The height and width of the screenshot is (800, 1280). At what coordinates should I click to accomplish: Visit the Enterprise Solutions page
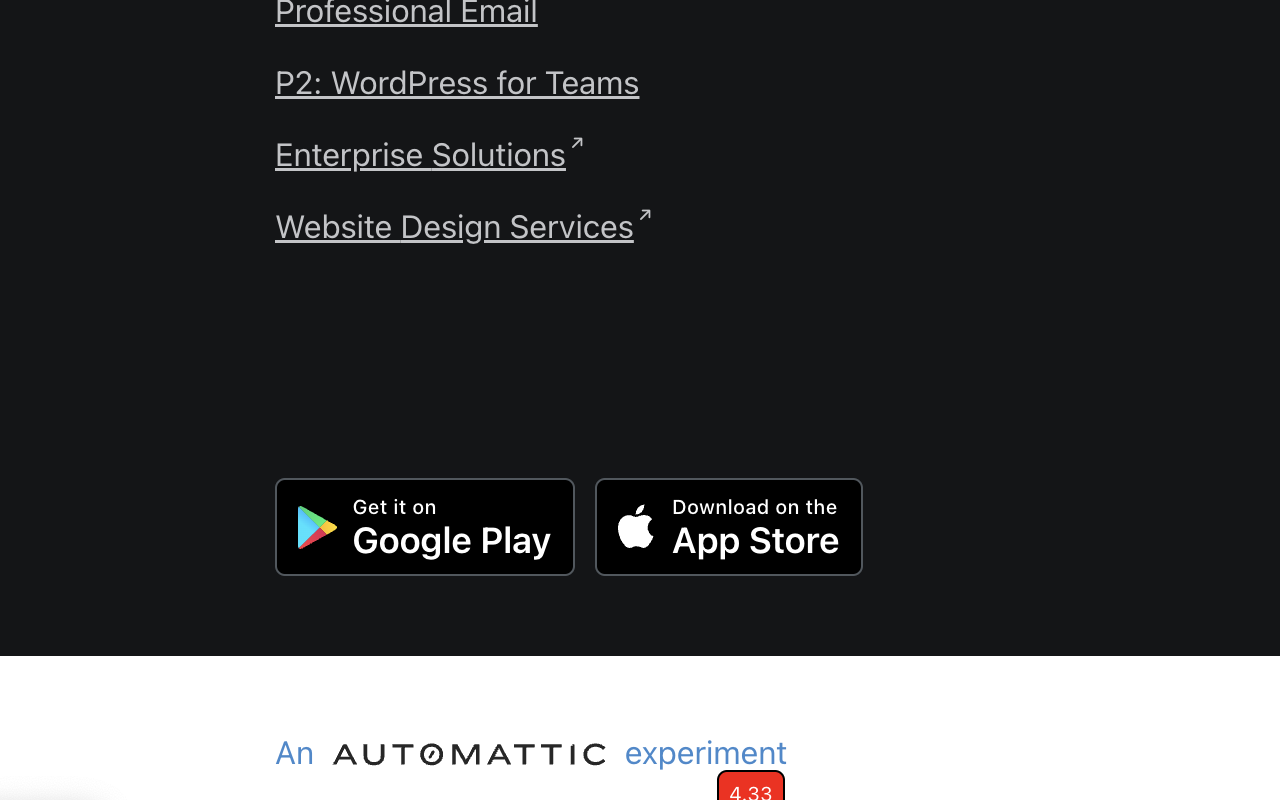click(421, 155)
